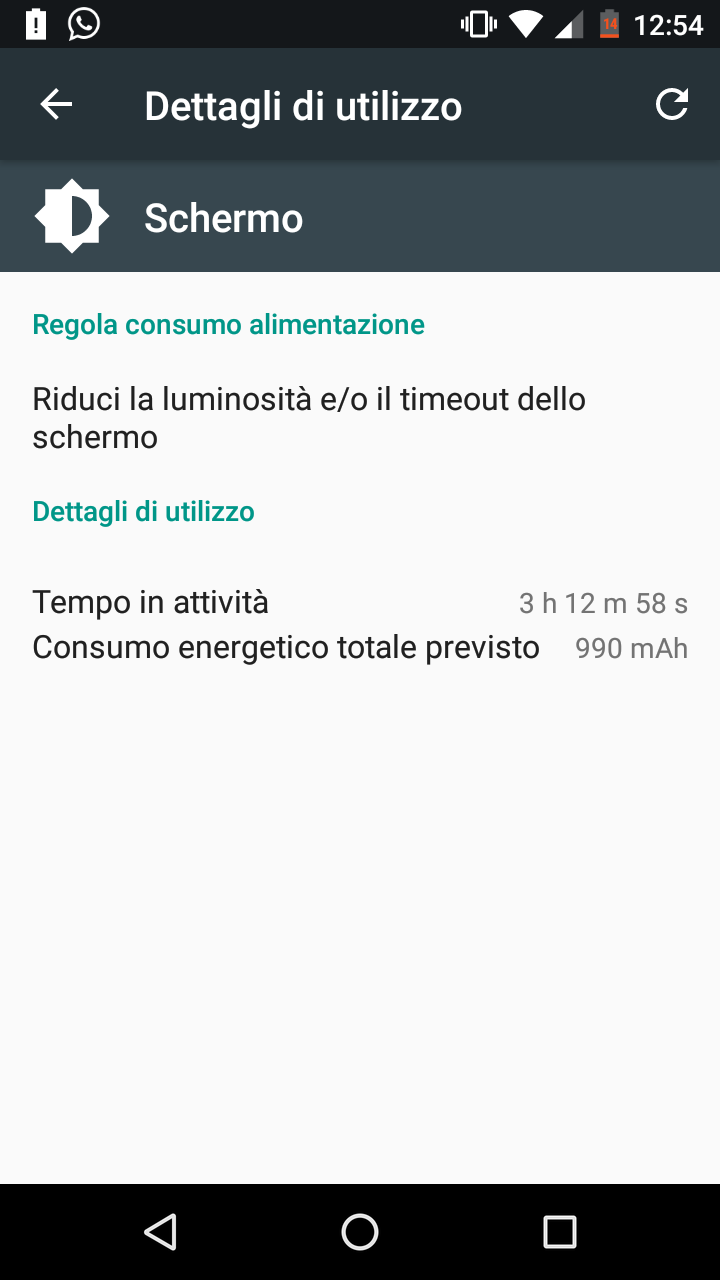The image size is (720, 1280).
Task: Refresh the usage details
Action: click(x=672, y=104)
